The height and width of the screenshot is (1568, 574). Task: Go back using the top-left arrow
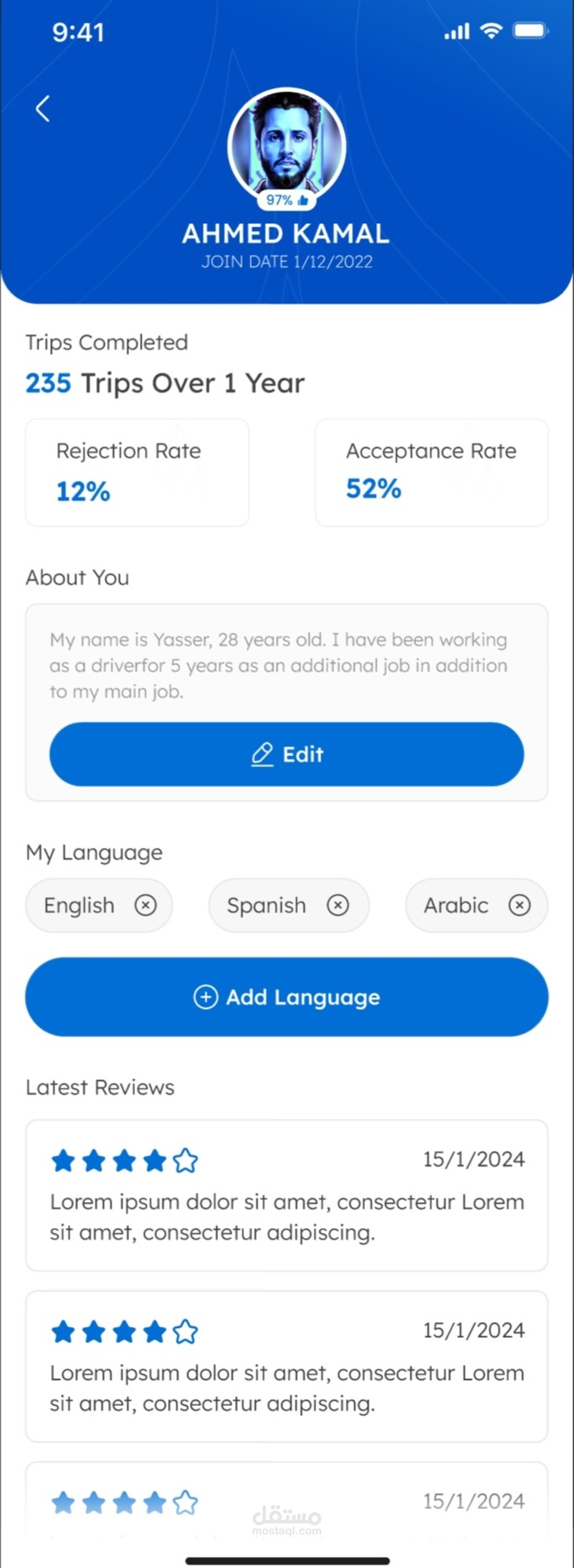tap(43, 108)
